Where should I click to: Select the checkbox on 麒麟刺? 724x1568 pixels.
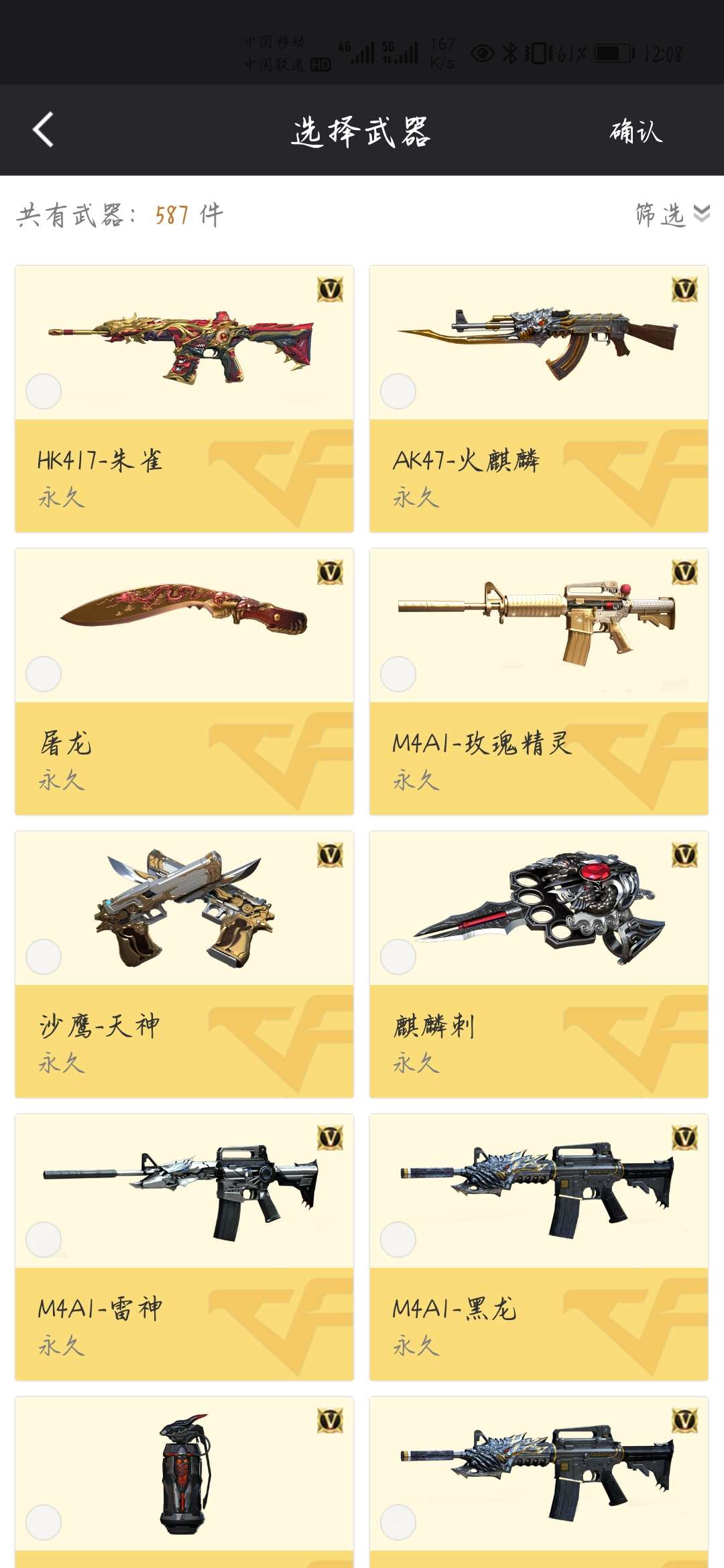click(398, 957)
